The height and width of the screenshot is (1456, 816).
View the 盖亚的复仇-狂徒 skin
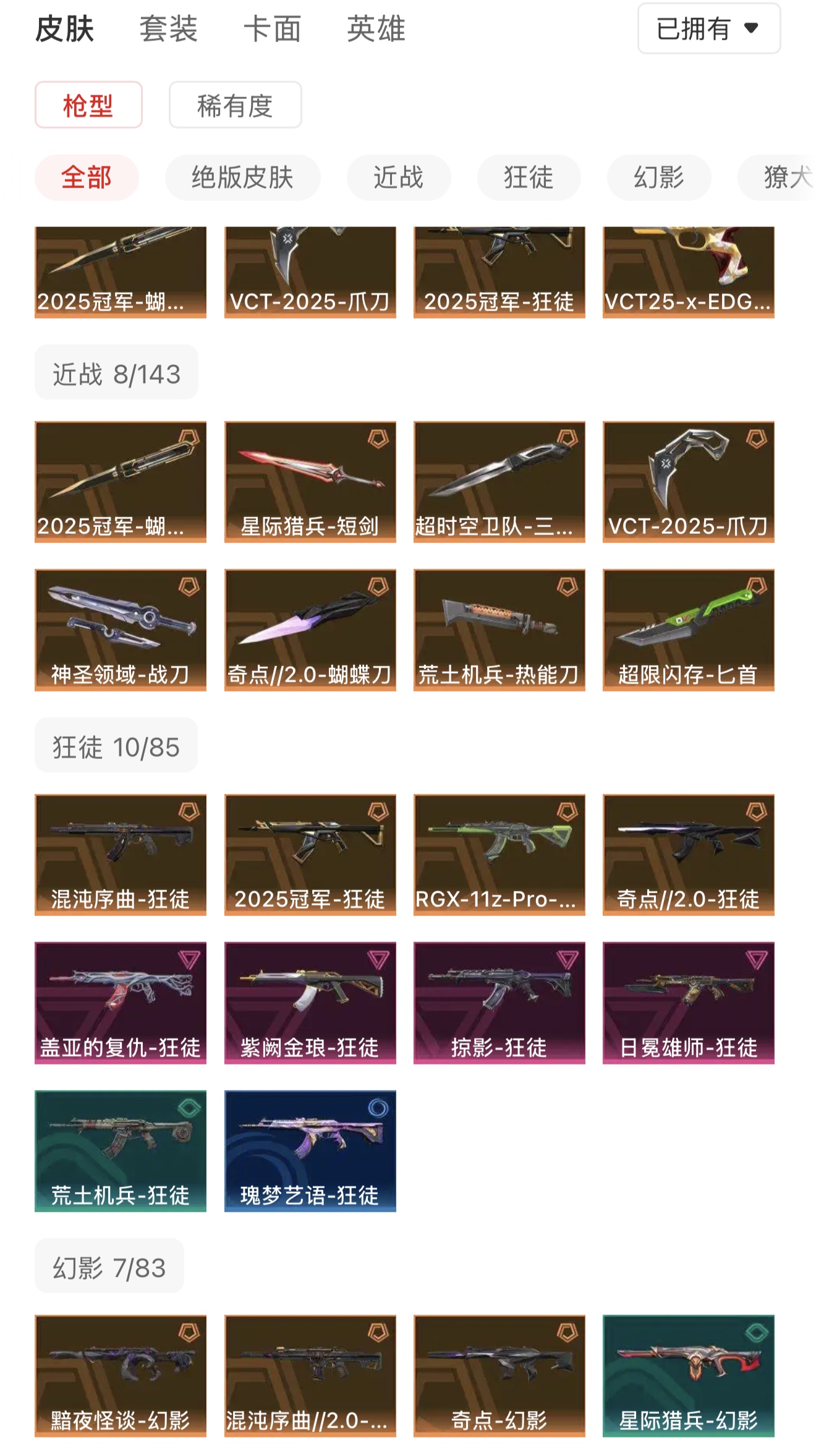point(121,1003)
